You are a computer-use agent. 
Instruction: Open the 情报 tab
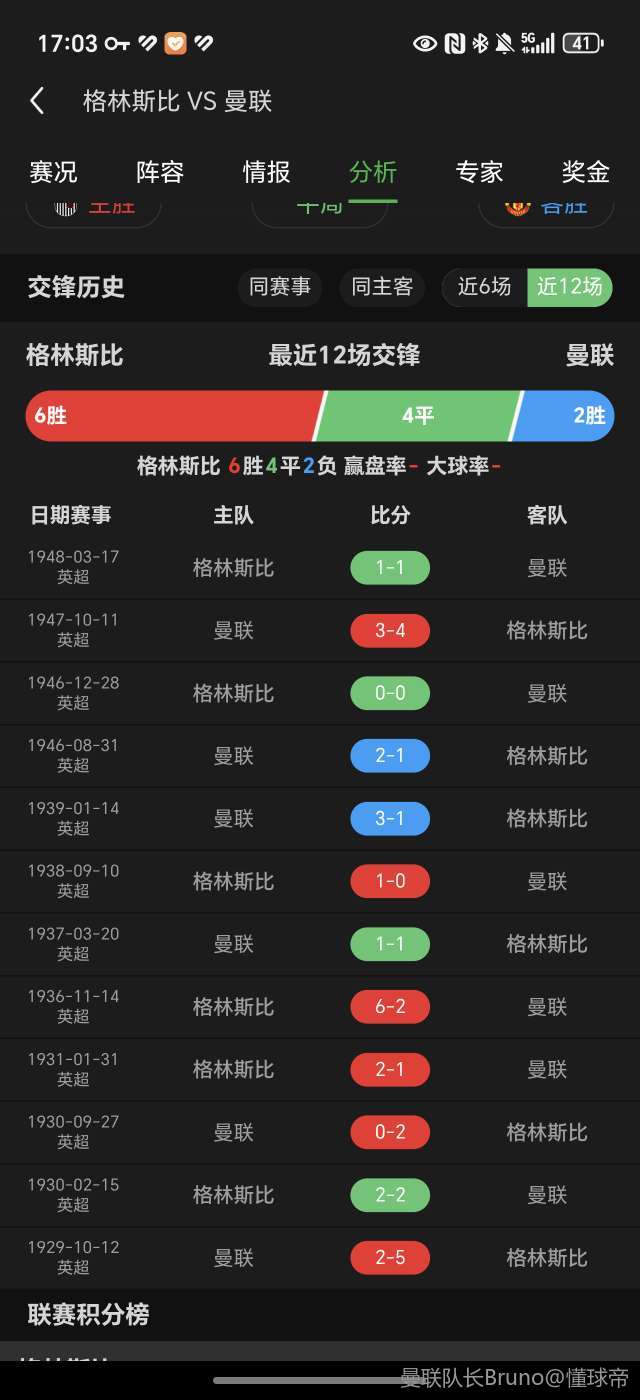[x=267, y=172]
